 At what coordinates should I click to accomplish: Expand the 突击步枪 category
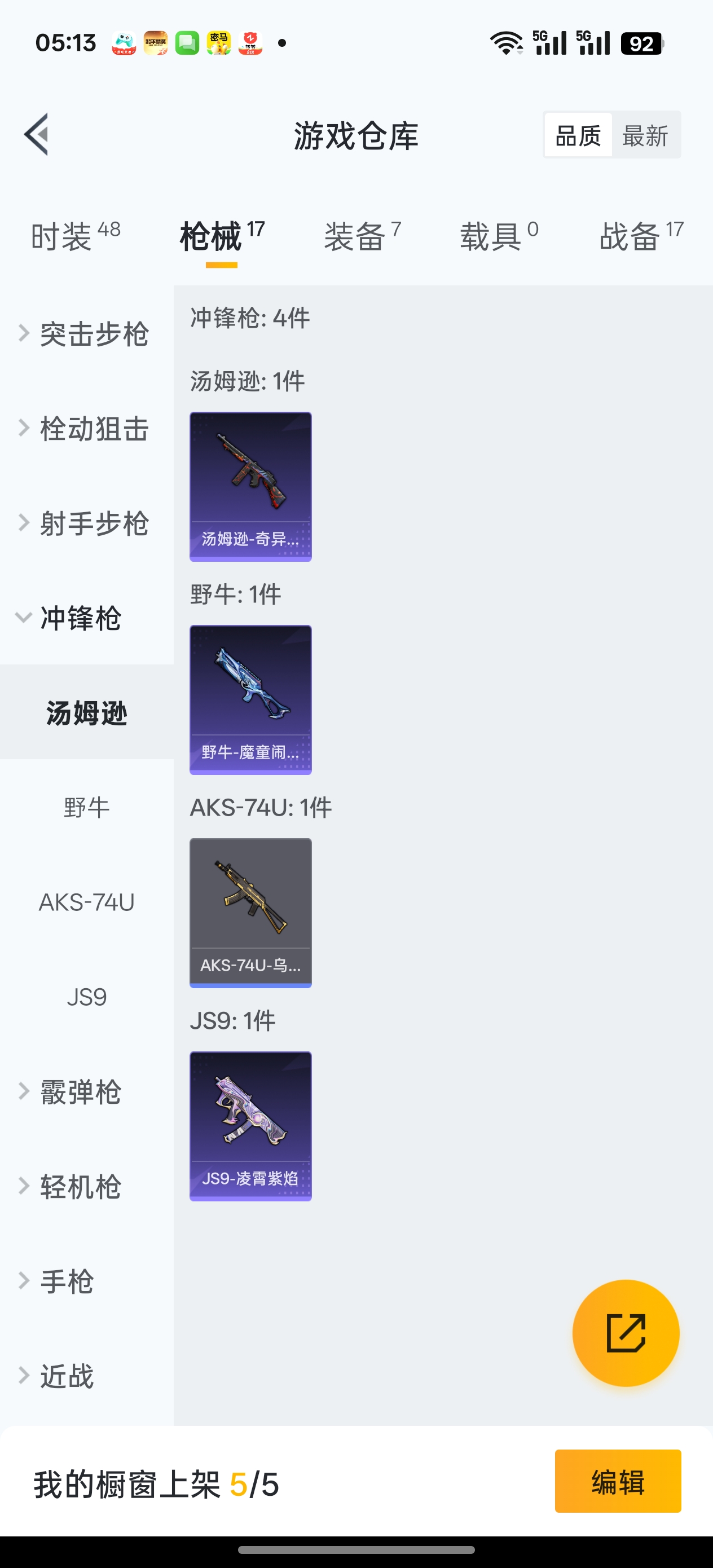pyautogui.click(x=85, y=333)
